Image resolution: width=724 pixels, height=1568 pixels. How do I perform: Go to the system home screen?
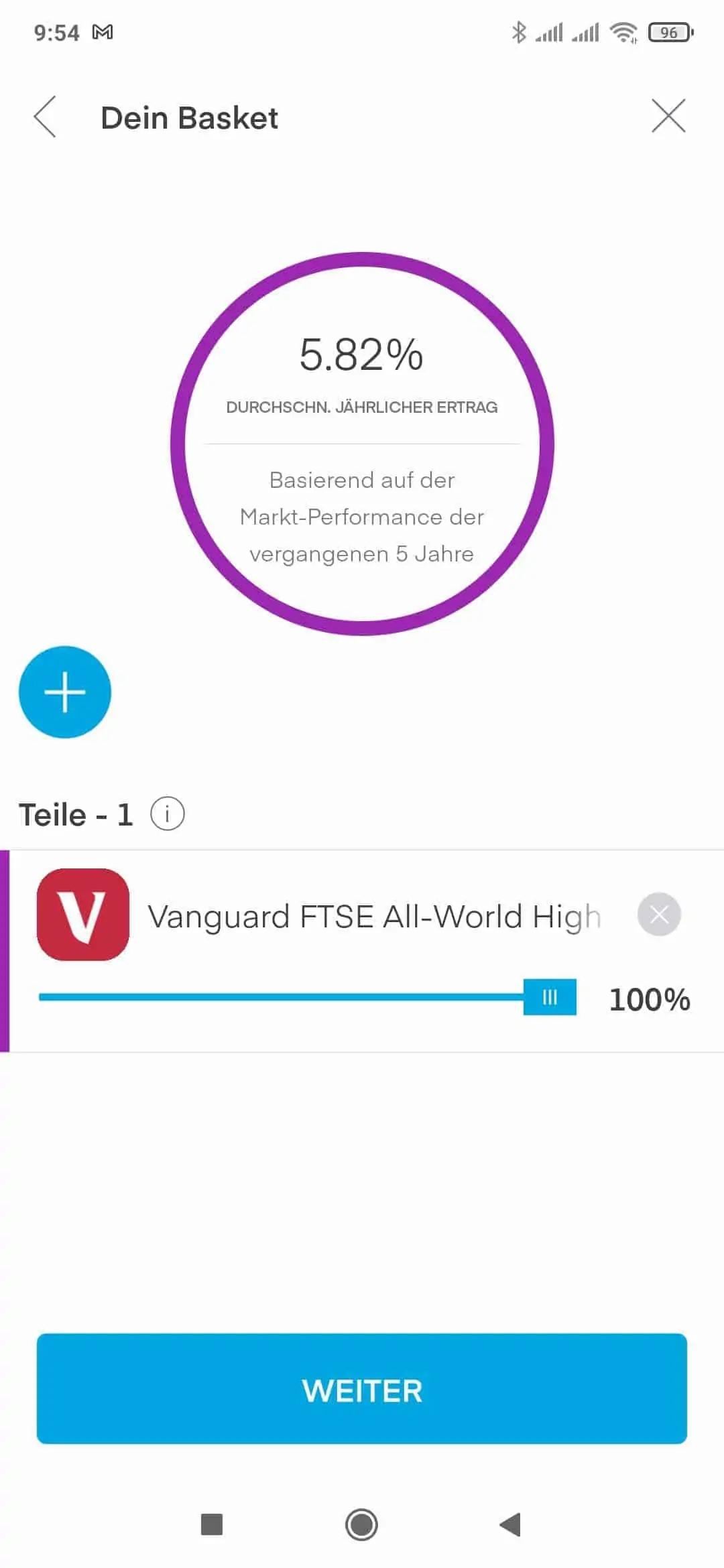(361, 1524)
